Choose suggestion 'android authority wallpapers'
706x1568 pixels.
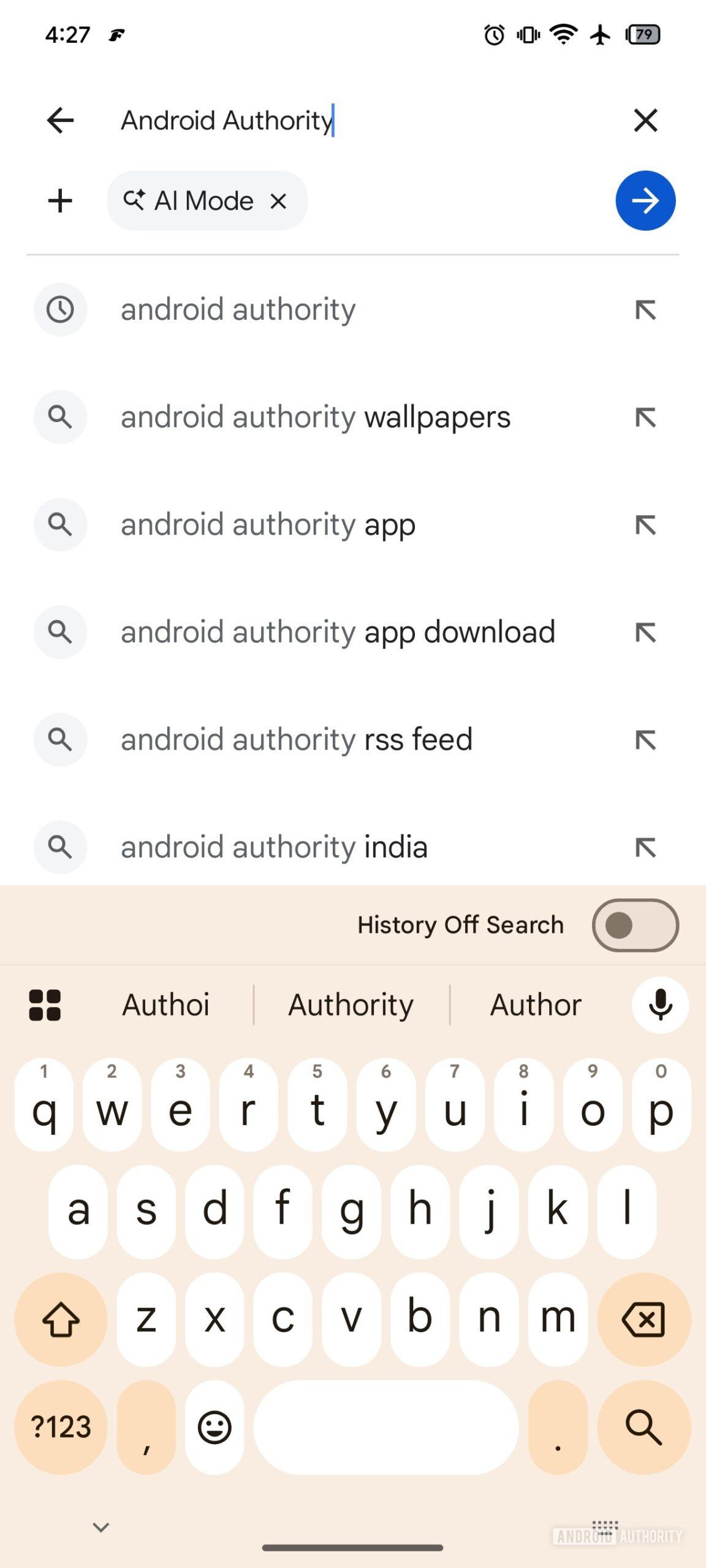click(315, 418)
